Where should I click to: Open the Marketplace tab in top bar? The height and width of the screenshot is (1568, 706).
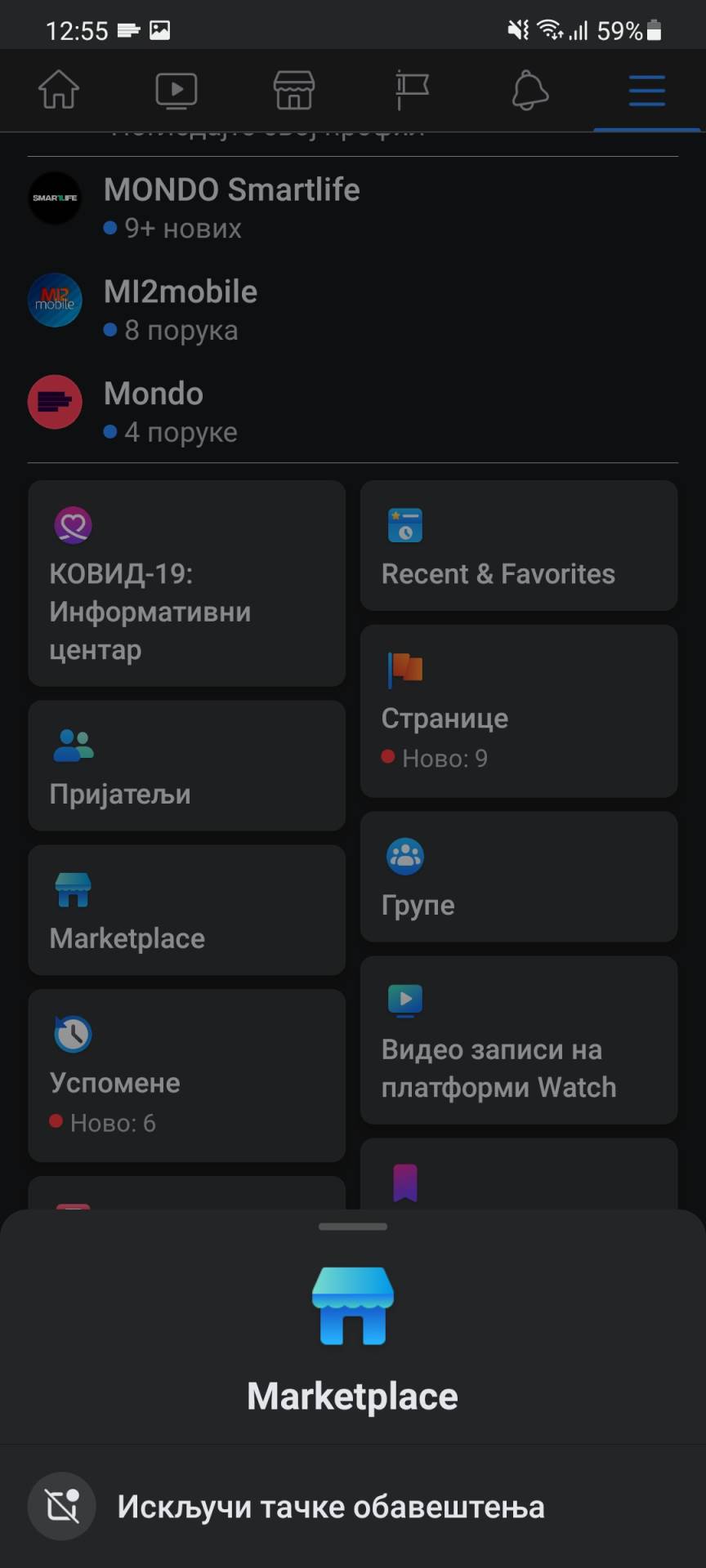[x=293, y=90]
